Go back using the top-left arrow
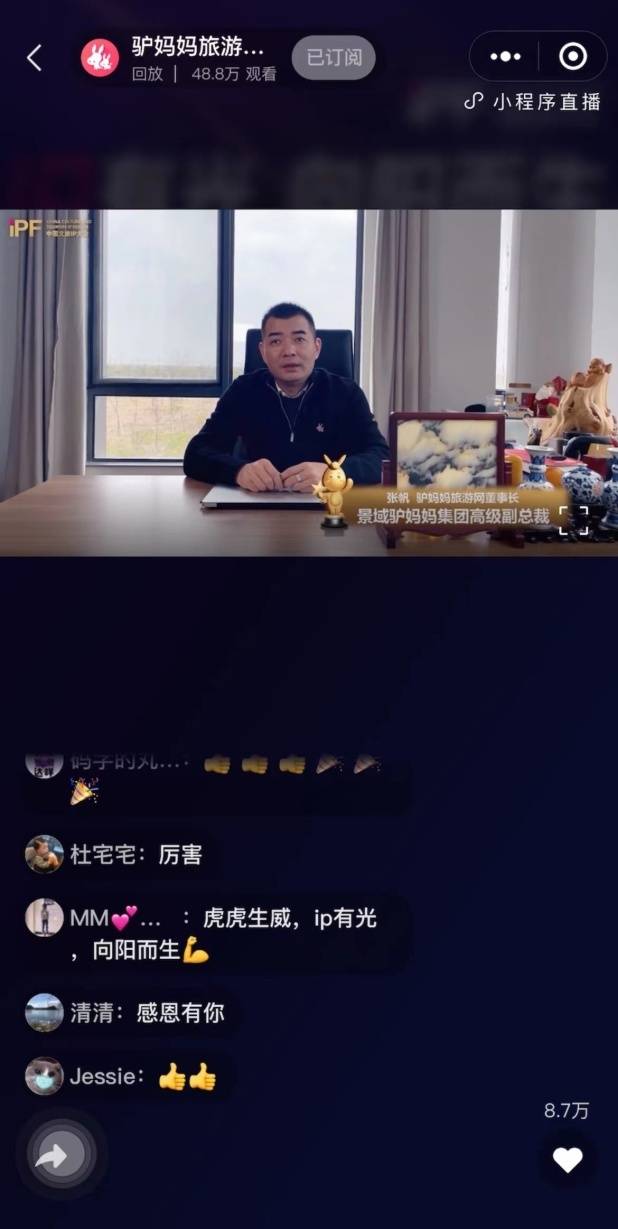 click(x=34, y=58)
